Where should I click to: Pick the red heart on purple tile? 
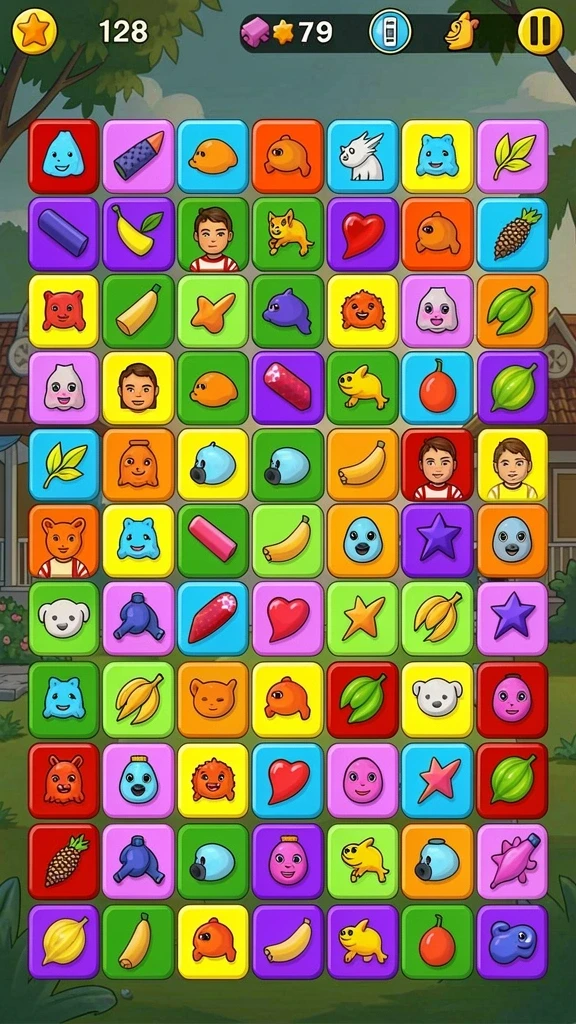(362, 234)
